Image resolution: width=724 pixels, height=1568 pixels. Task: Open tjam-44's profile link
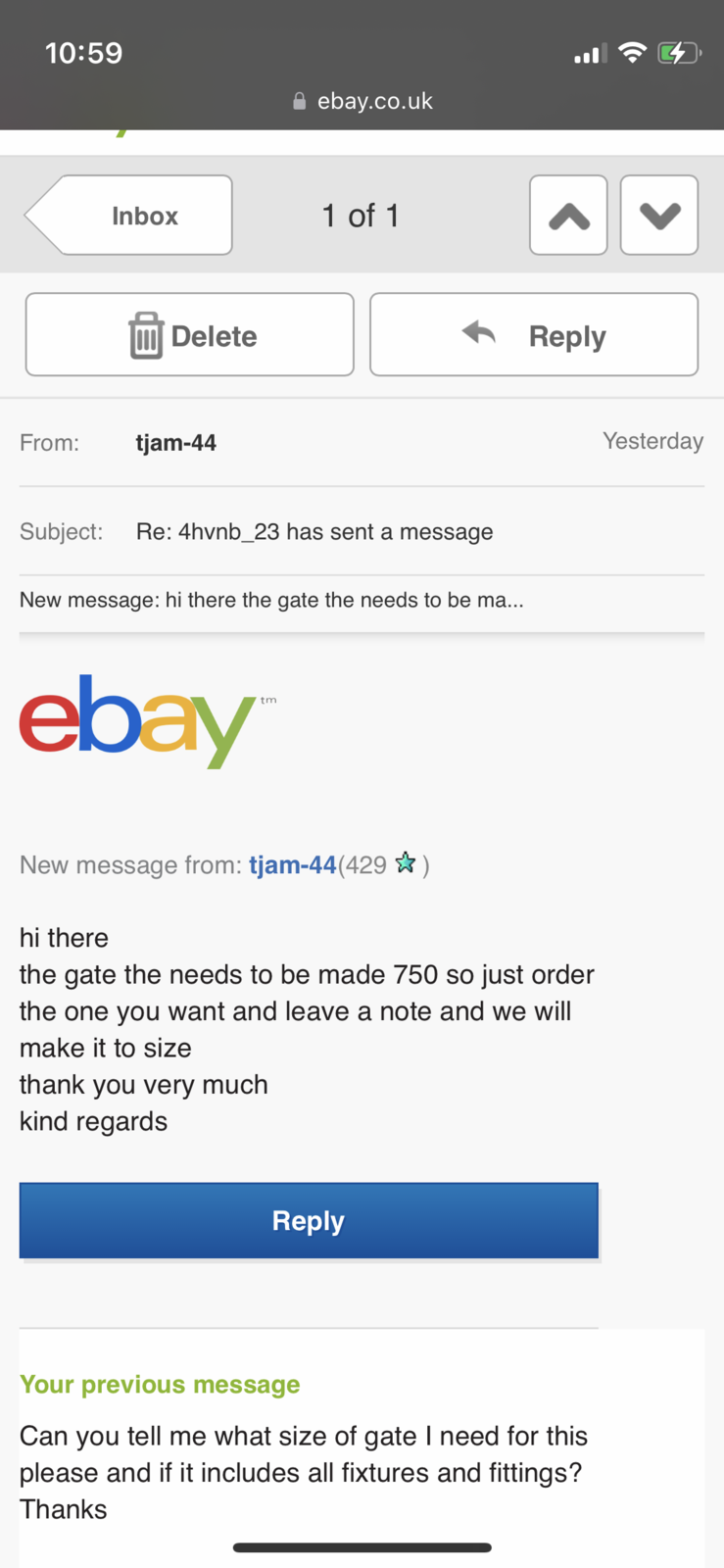click(x=292, y=864)
